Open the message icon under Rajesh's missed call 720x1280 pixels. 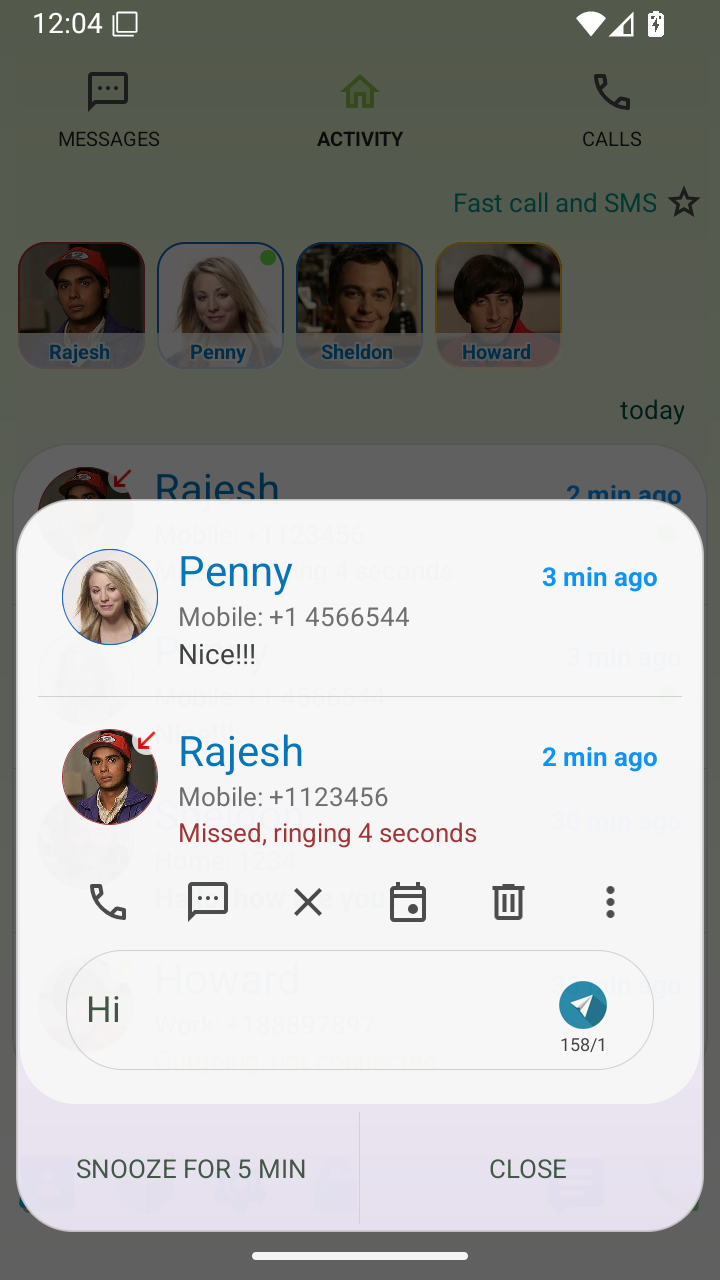click(x=208, y=902)
